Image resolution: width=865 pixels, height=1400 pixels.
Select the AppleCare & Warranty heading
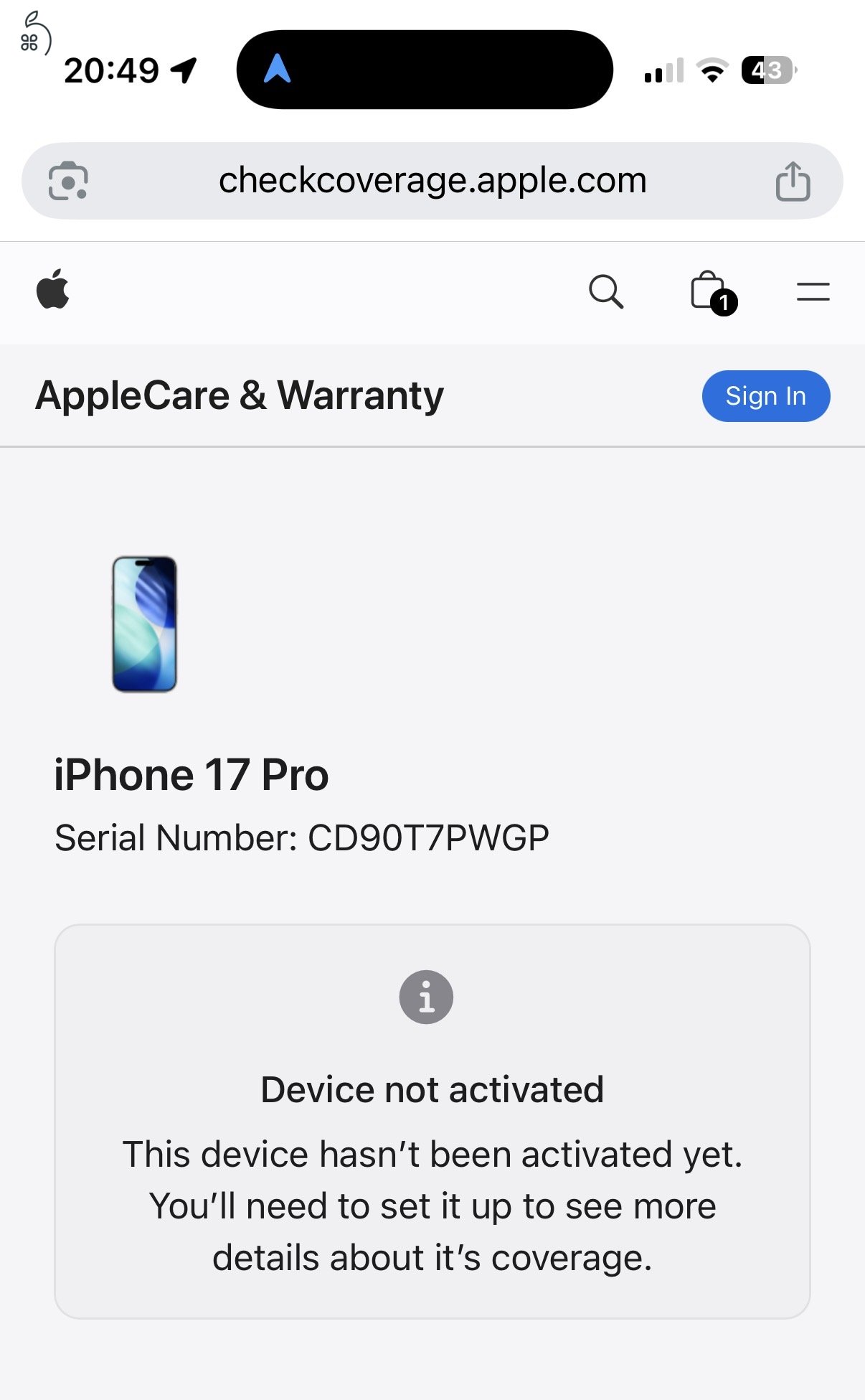pos(240,395)
